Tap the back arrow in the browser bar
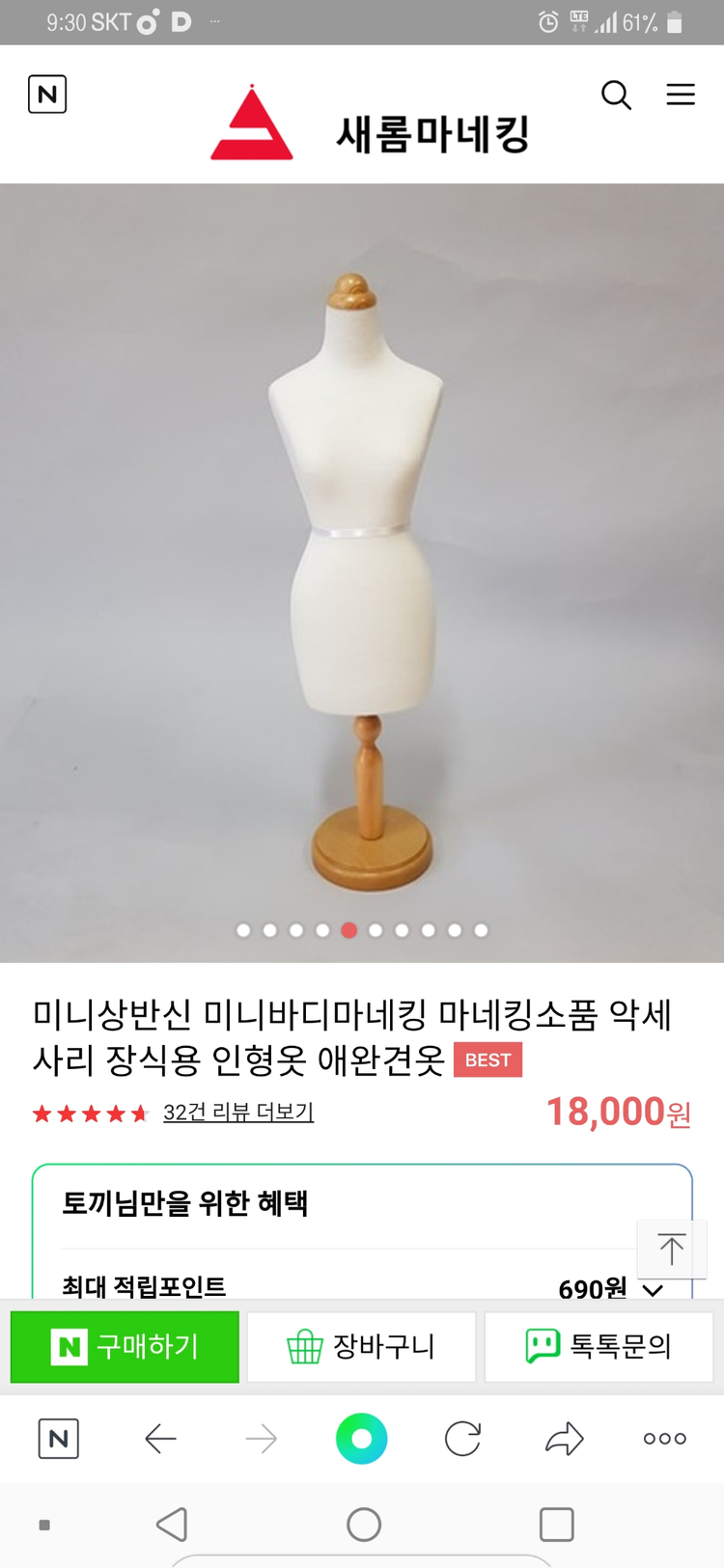This screenshot has width=724, height=1568. pos(161,1438)
